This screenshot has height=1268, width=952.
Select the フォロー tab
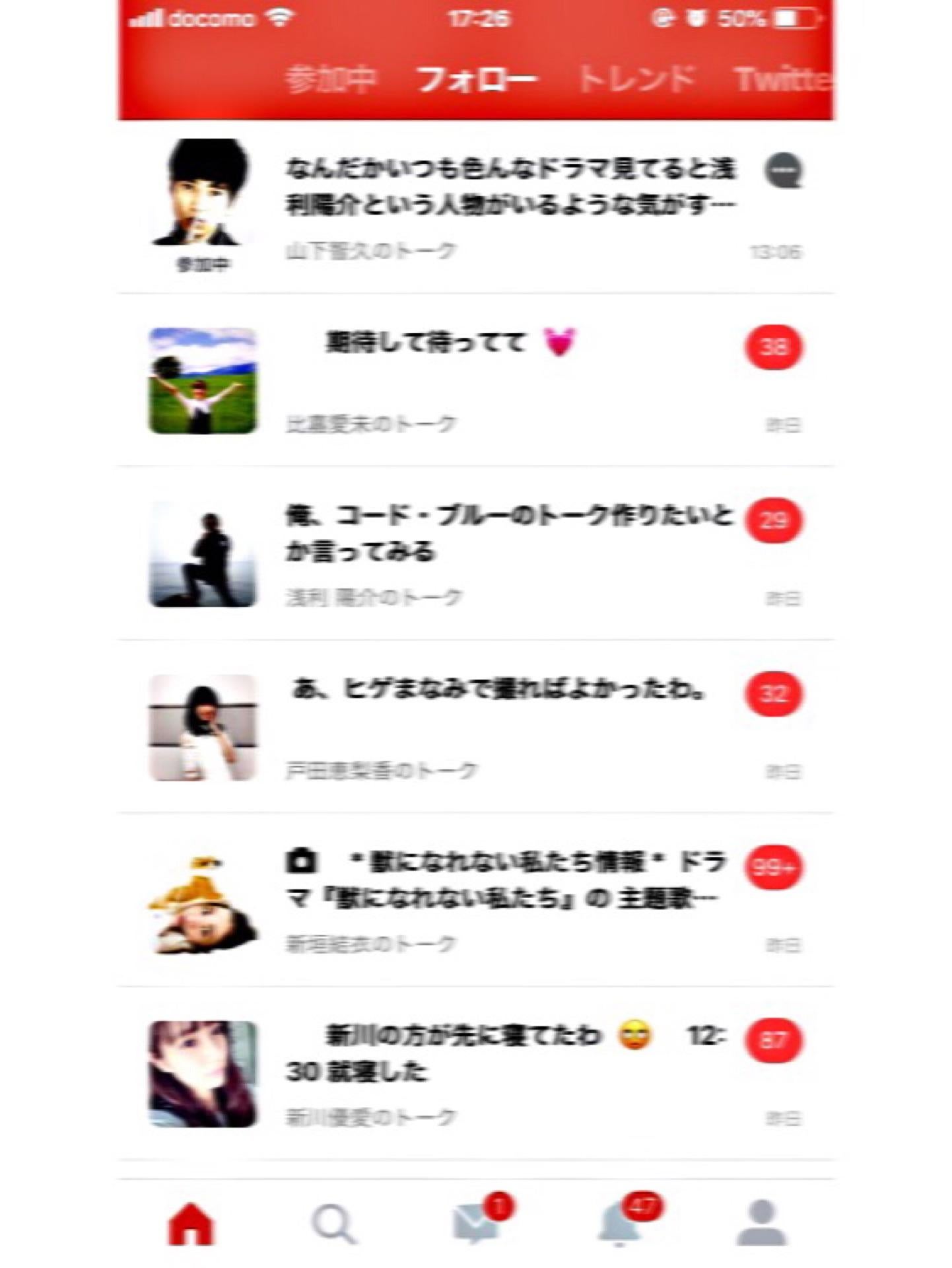(478, 78)
